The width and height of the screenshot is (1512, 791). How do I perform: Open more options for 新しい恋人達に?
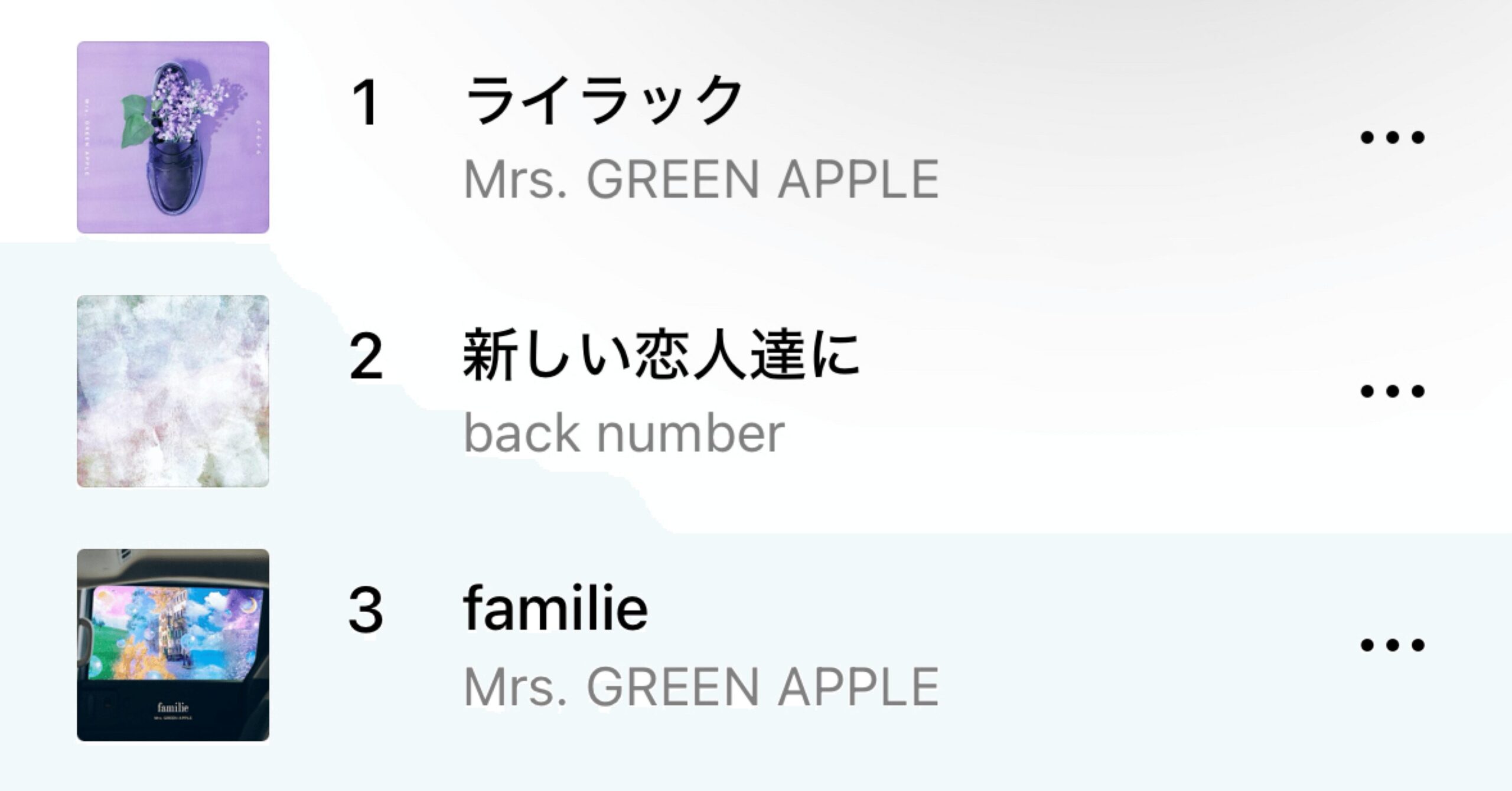(1393, 391)
